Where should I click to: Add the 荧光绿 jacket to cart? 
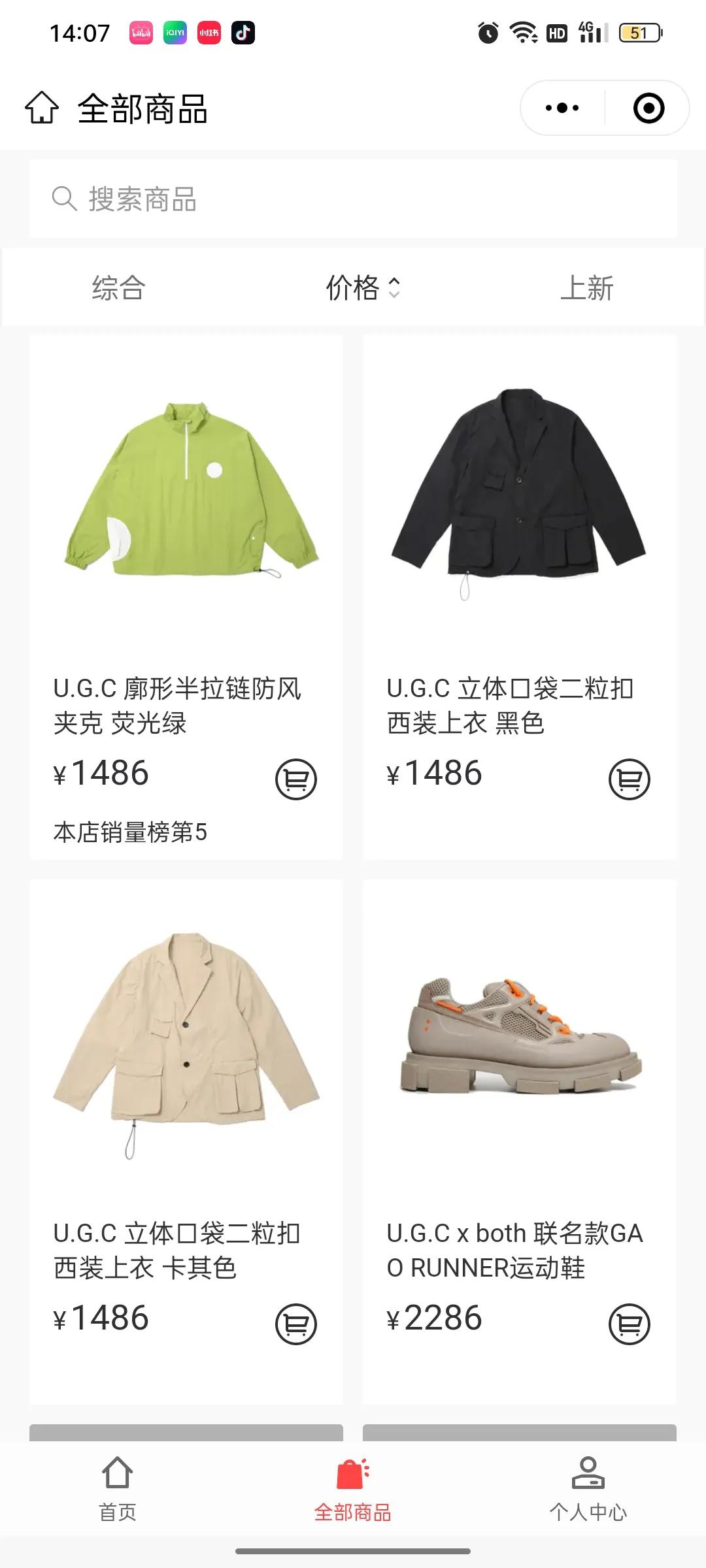point(295,777)
